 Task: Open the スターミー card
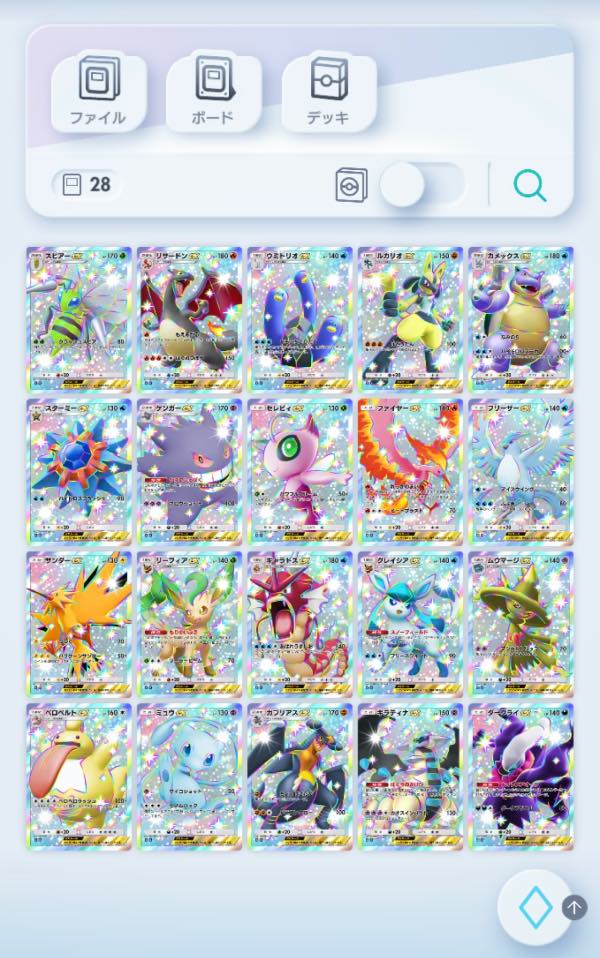tap(79, 470)
